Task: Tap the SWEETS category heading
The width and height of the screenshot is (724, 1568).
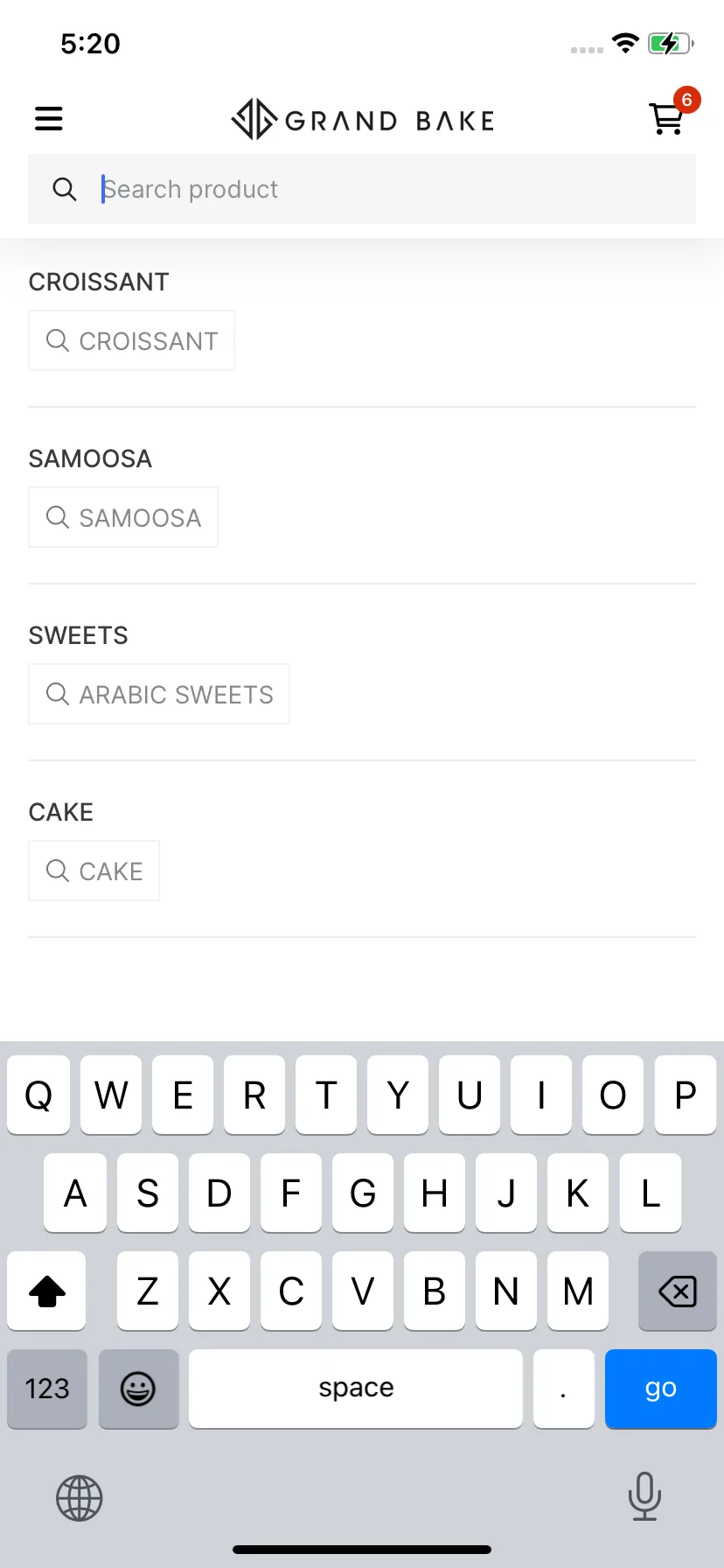Action: tap(78, 635)
